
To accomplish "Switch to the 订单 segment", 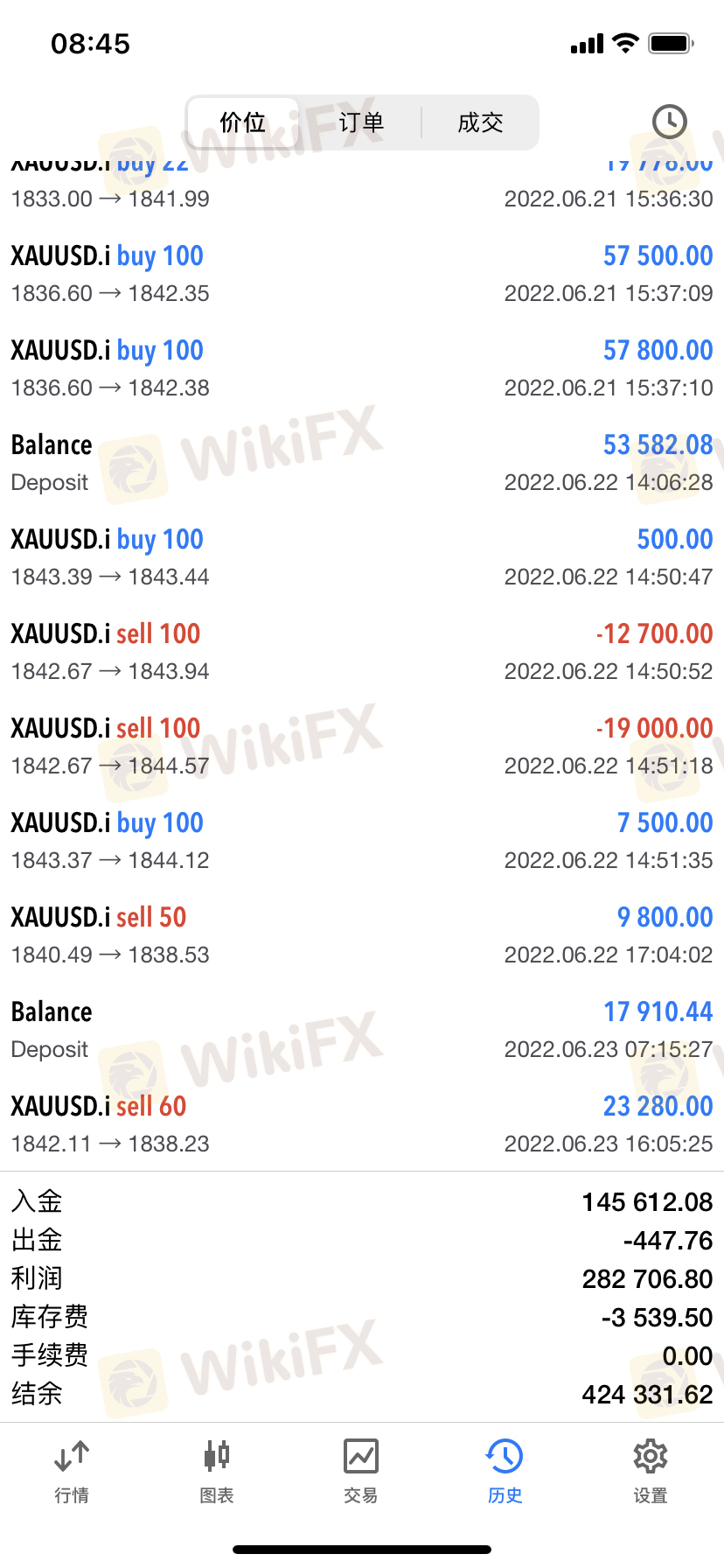I will tap(361, 122).
